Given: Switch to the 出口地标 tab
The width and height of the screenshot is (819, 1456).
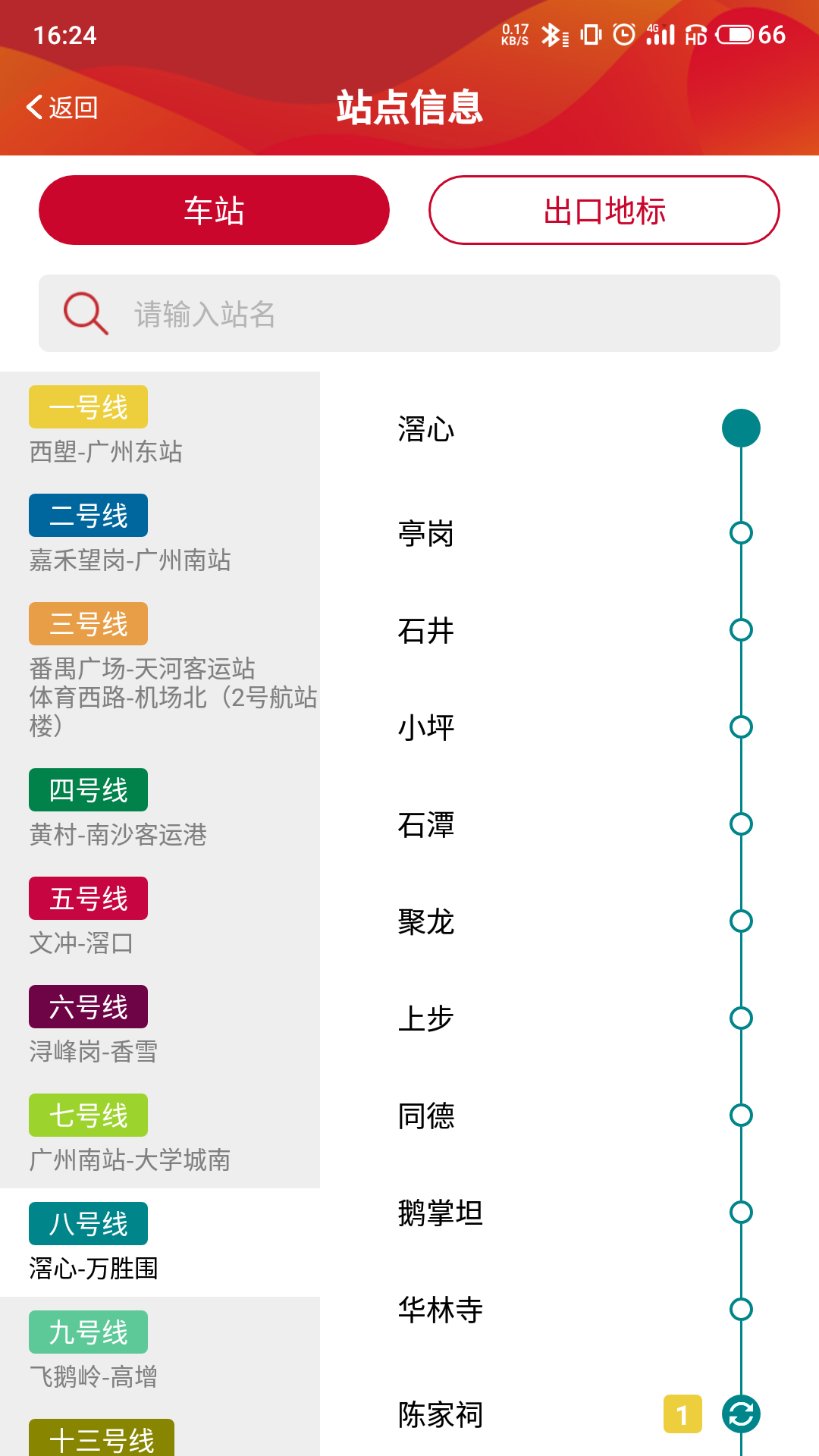Looking at the screenshot, I should 604,210.
